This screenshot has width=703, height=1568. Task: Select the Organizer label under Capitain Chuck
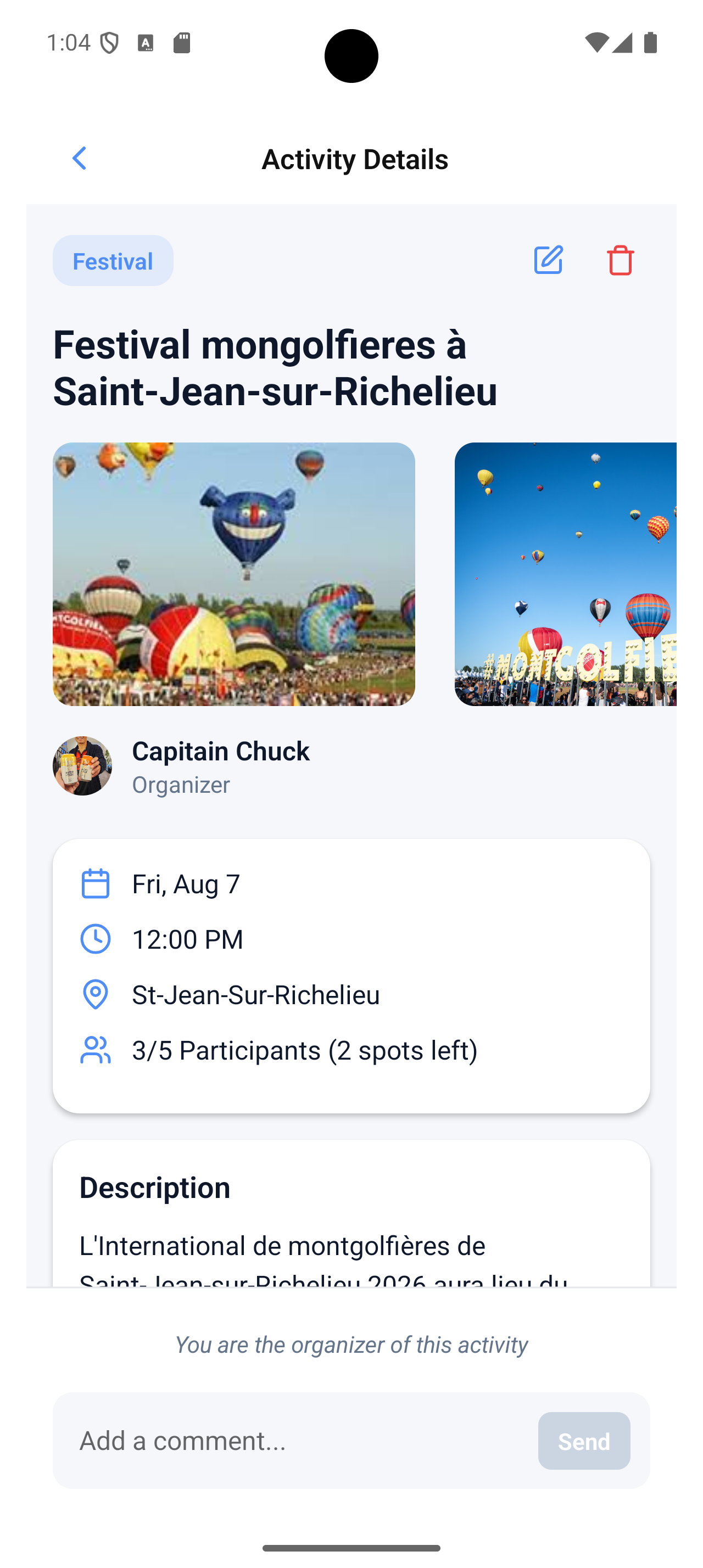180,785
